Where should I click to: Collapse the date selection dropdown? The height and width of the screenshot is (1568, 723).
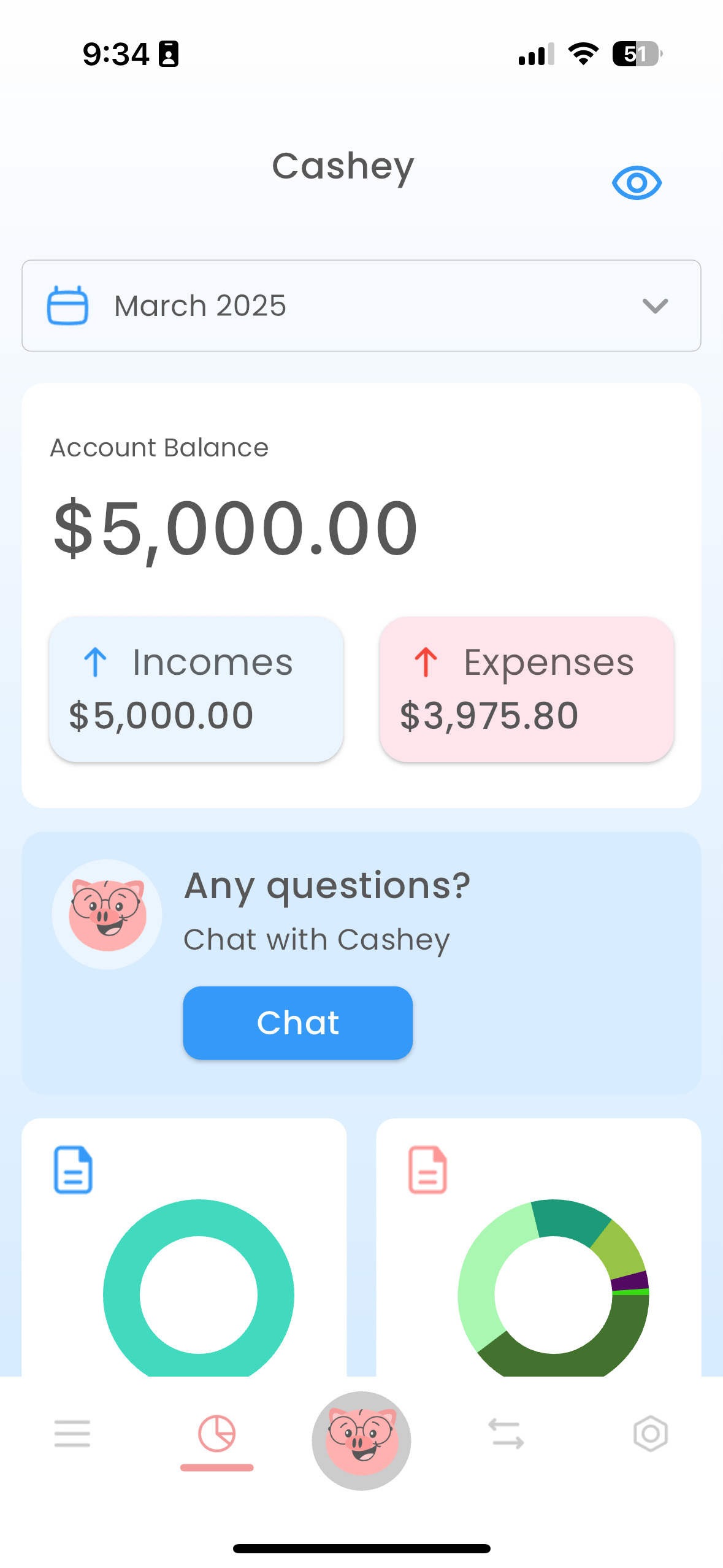654,306
